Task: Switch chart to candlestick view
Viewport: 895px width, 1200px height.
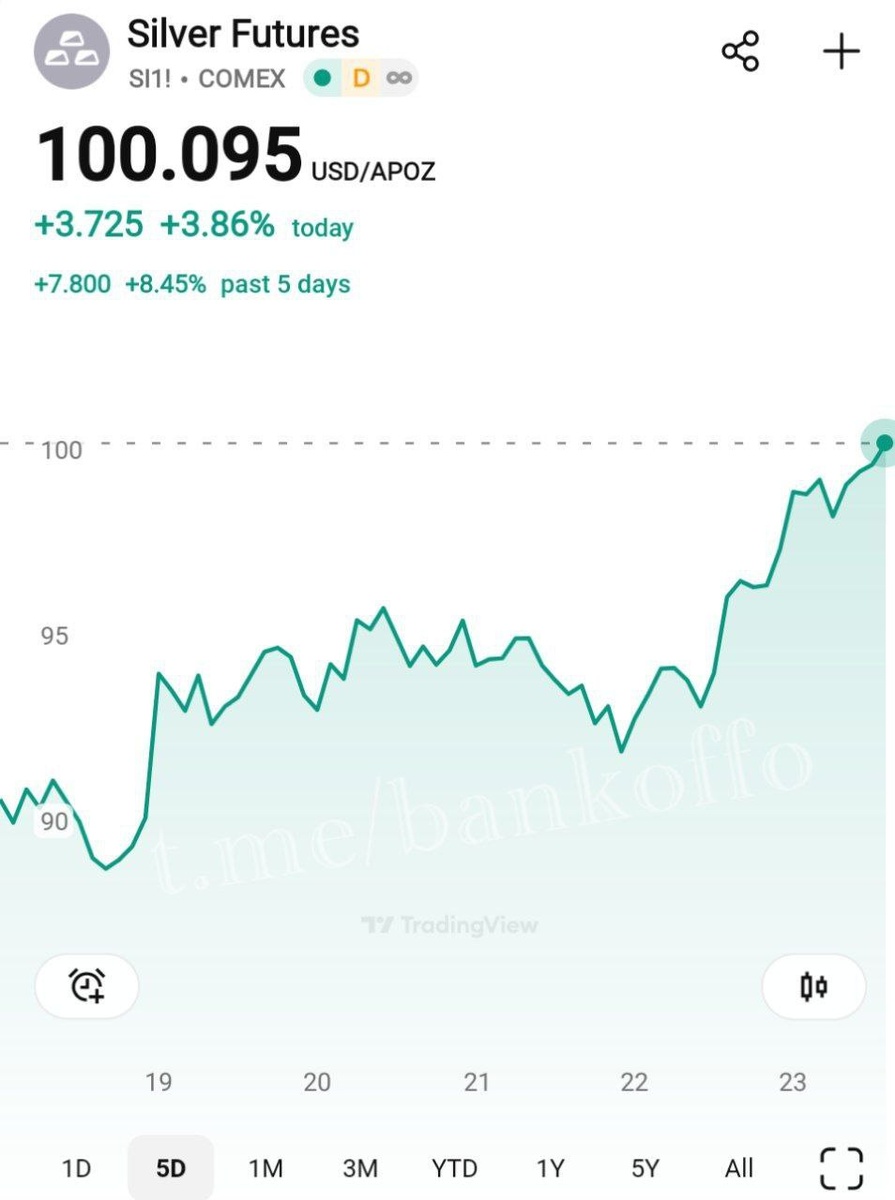Action: pos(813,987)
